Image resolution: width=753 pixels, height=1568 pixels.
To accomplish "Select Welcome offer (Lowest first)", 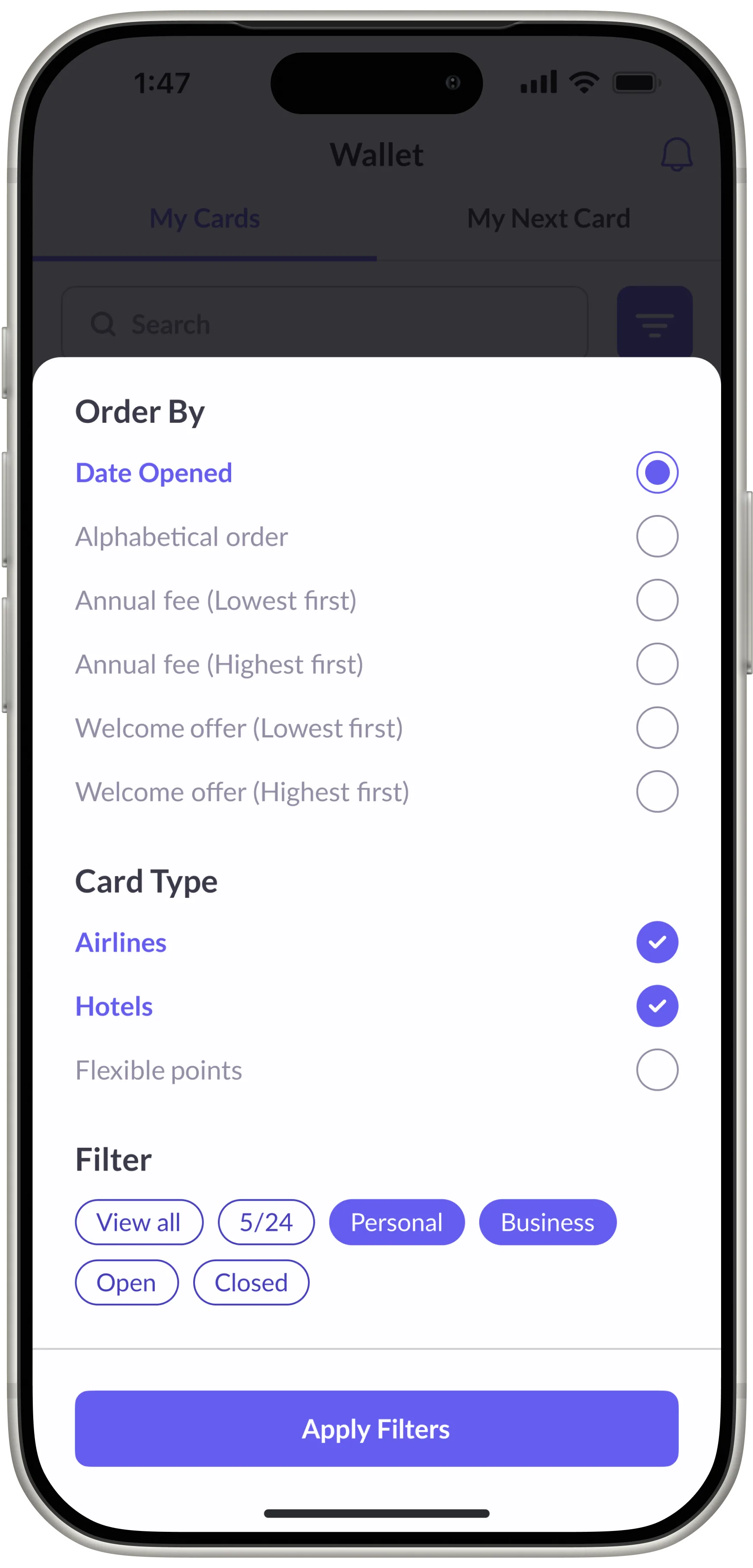I will click(x=657, y=728).
